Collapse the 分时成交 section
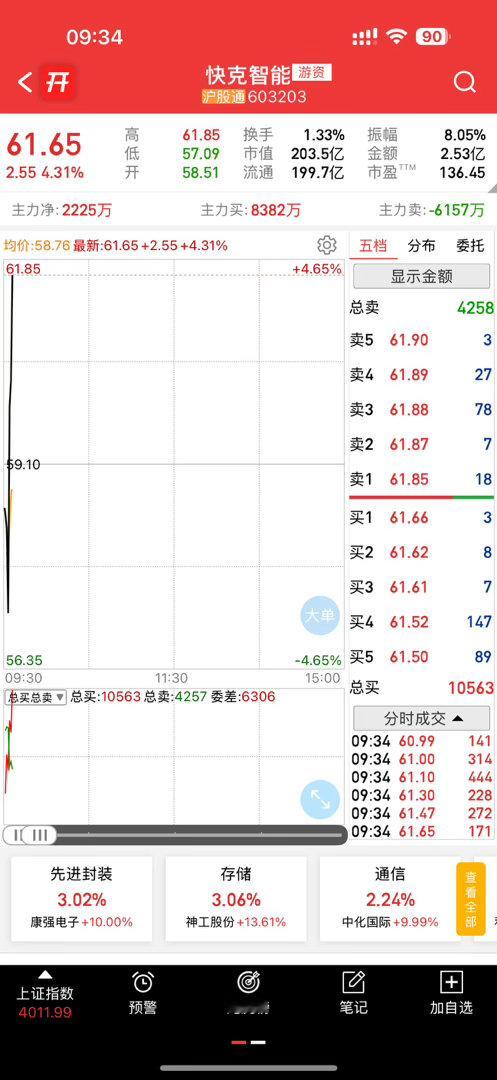Screen dimensions: 497x1080 coord(421,718)
